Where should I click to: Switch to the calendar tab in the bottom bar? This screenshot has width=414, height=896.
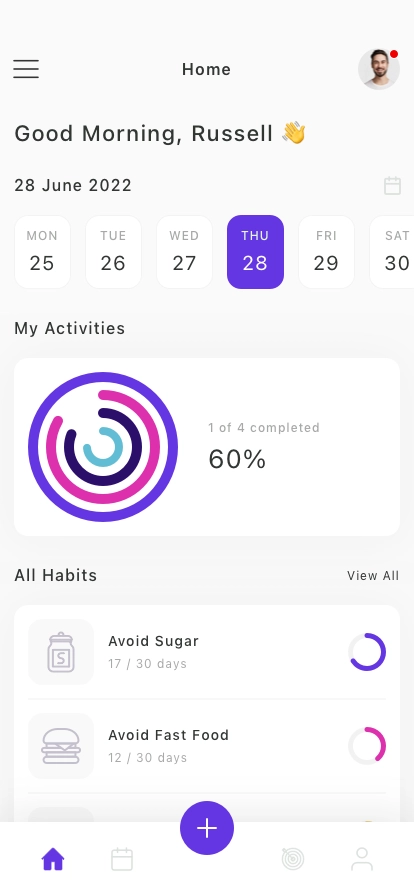(122, 859)
